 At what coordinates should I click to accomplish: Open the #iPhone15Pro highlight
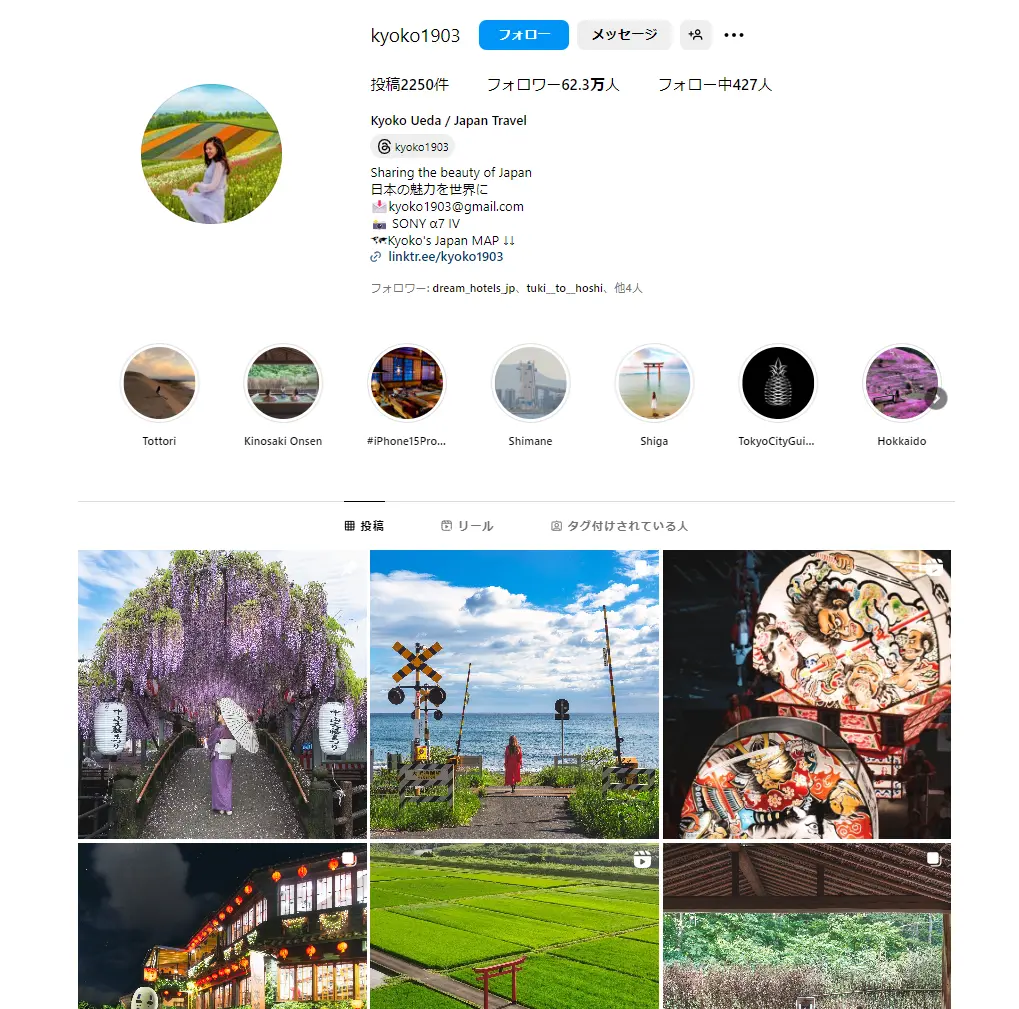[406, 384]
